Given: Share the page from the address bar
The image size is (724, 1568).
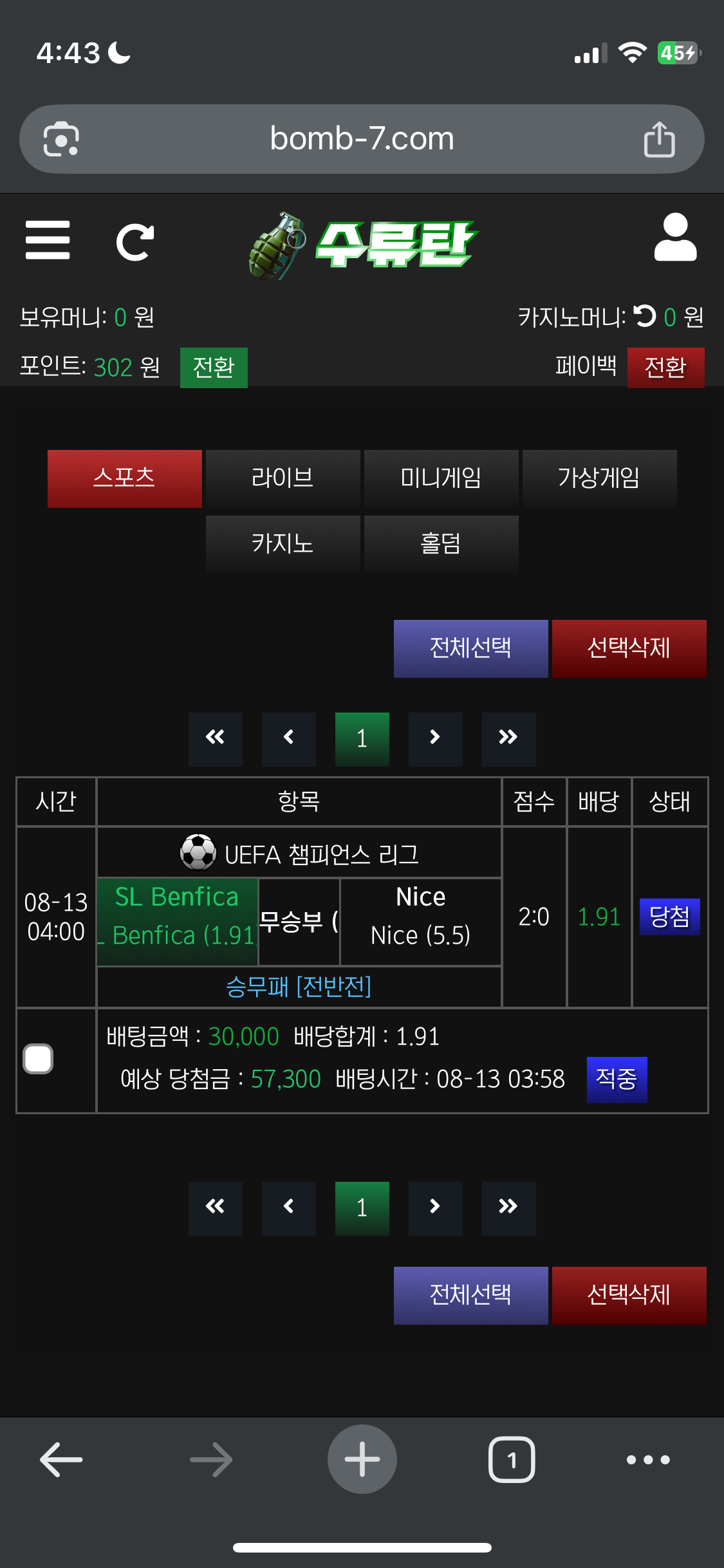Looking at the screenshot, I should 659,139.
